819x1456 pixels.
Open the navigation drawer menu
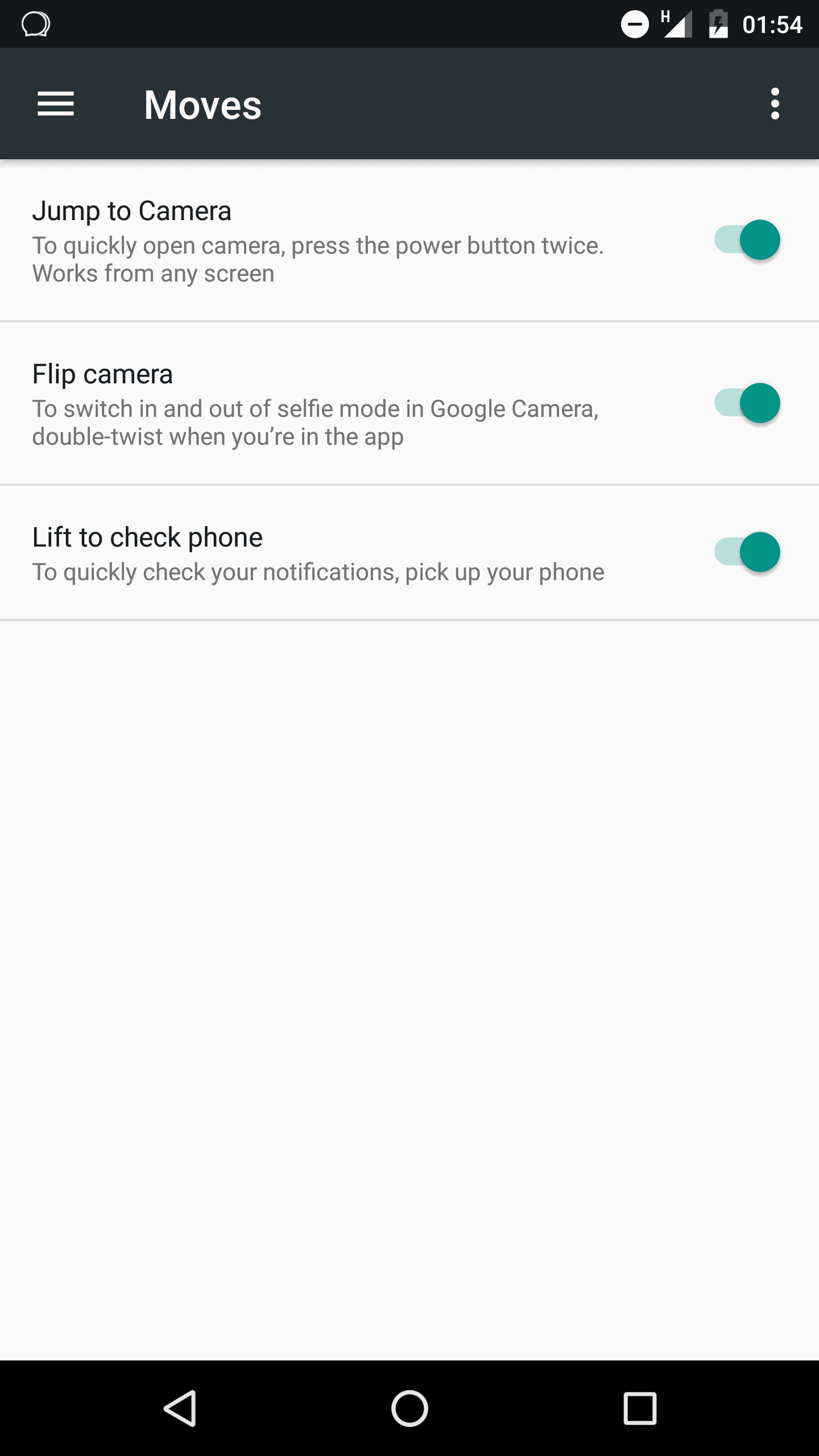pyautogui.click(x=56, y=104)
